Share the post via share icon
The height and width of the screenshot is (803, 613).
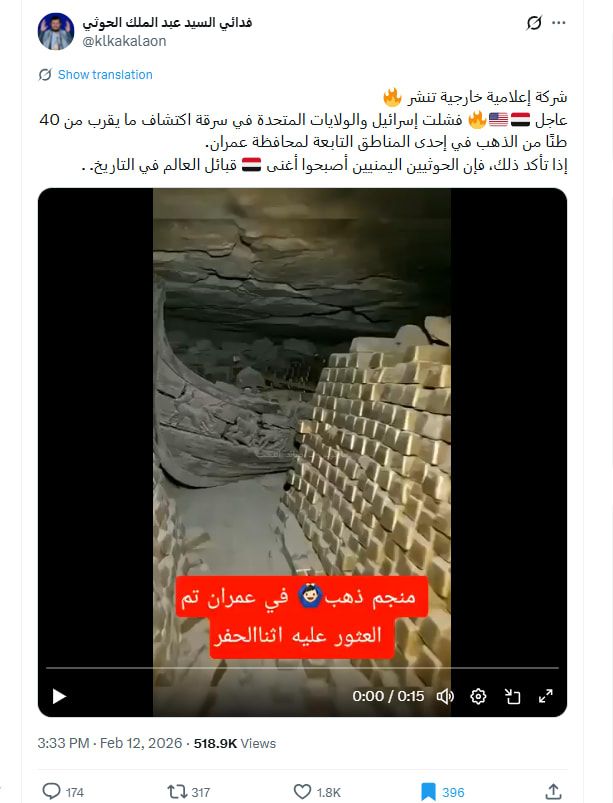pos(553,792)
